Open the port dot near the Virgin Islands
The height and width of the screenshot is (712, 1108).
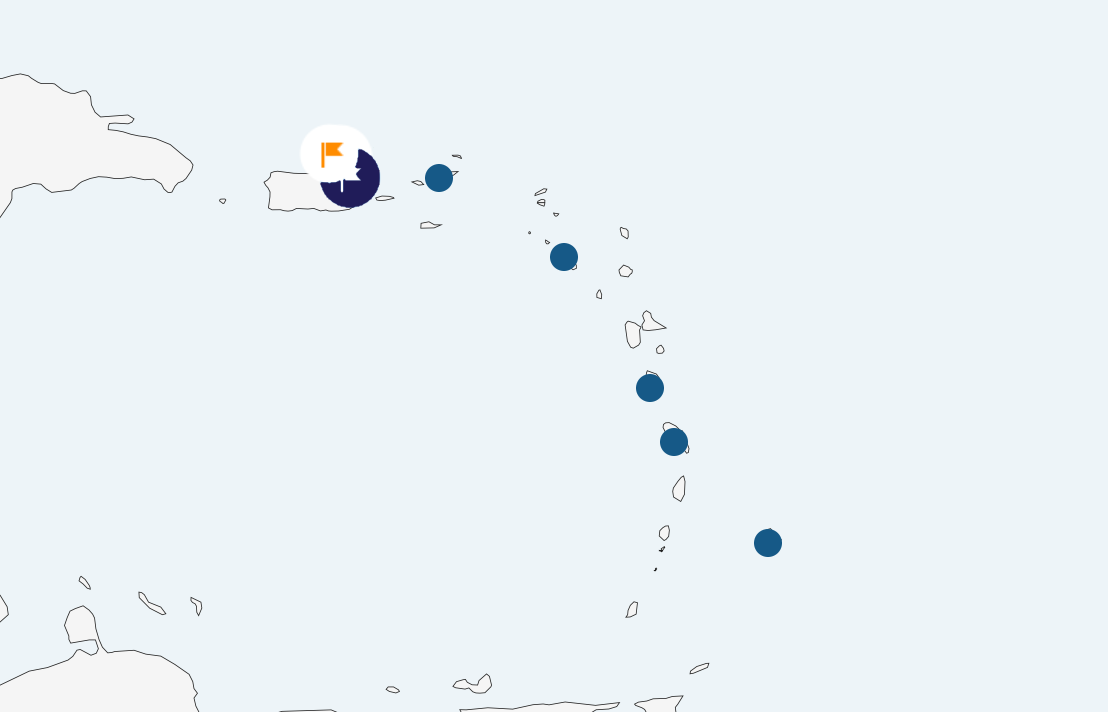[x=439, y=178]
